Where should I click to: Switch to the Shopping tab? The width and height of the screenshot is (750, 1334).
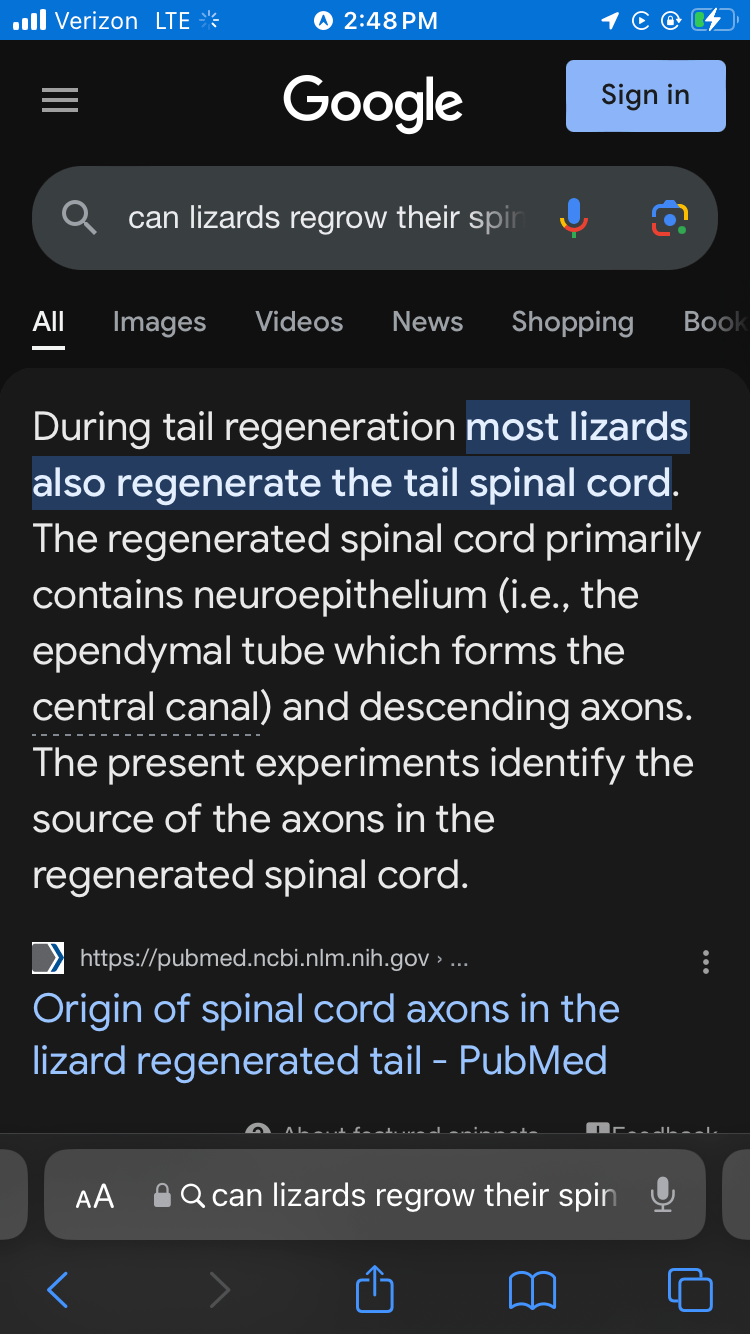pos(572,322)
